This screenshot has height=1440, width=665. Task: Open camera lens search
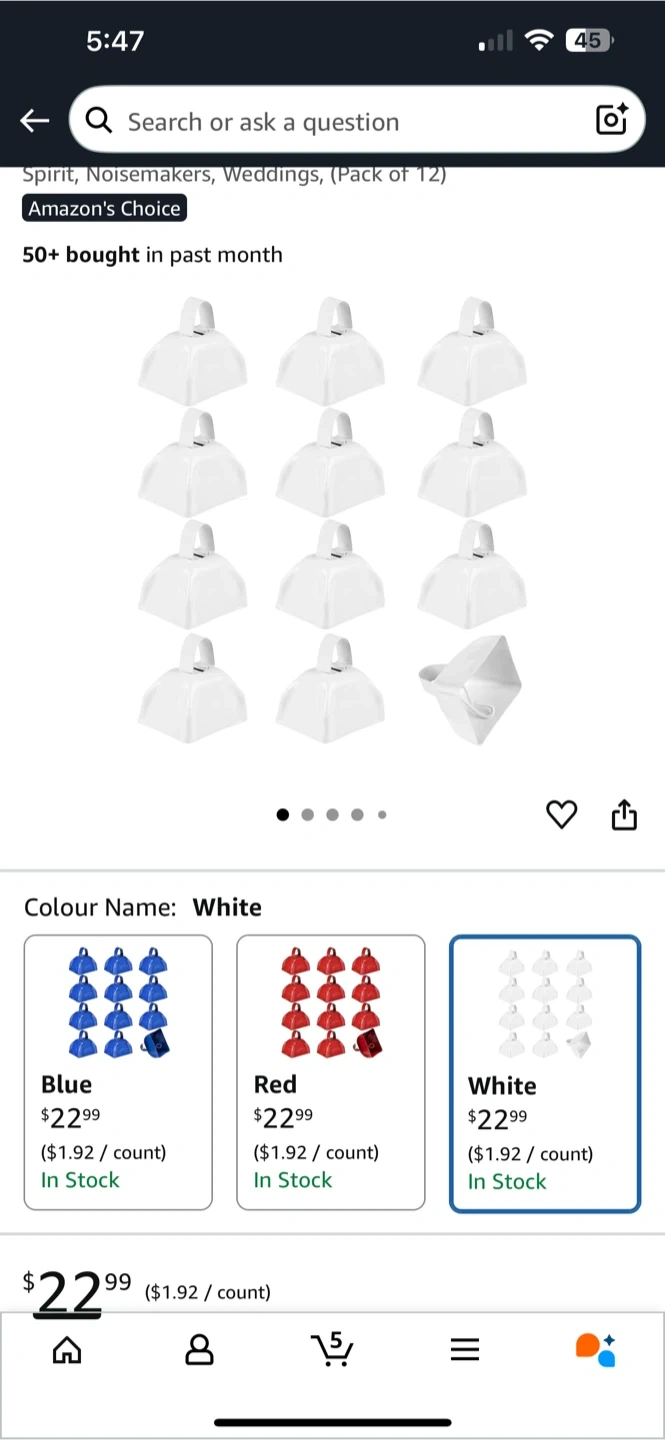(x=611, y=119)
